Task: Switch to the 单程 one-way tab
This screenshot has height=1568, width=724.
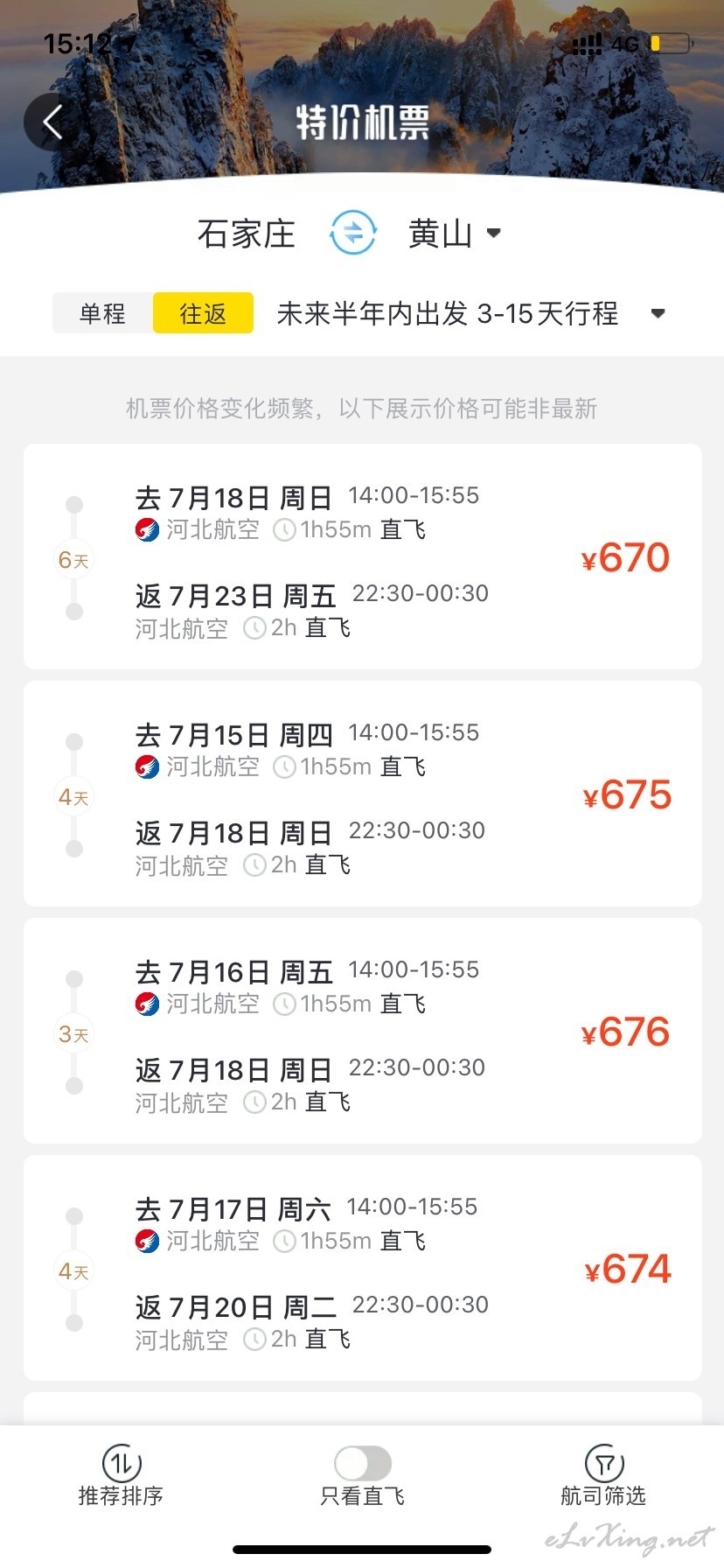Action: (102, 313)
